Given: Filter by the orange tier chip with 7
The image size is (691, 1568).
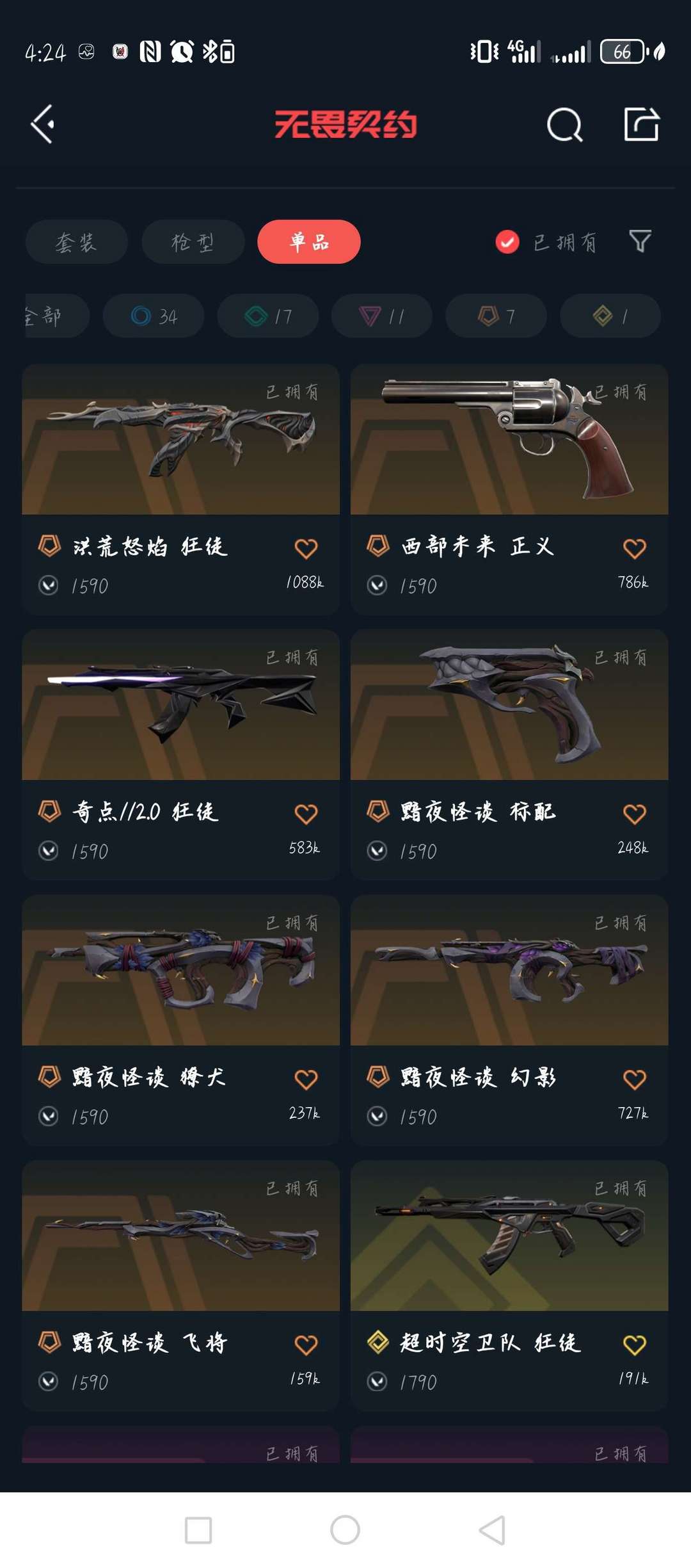Looking at the screenshot, I should click(496, 316).
